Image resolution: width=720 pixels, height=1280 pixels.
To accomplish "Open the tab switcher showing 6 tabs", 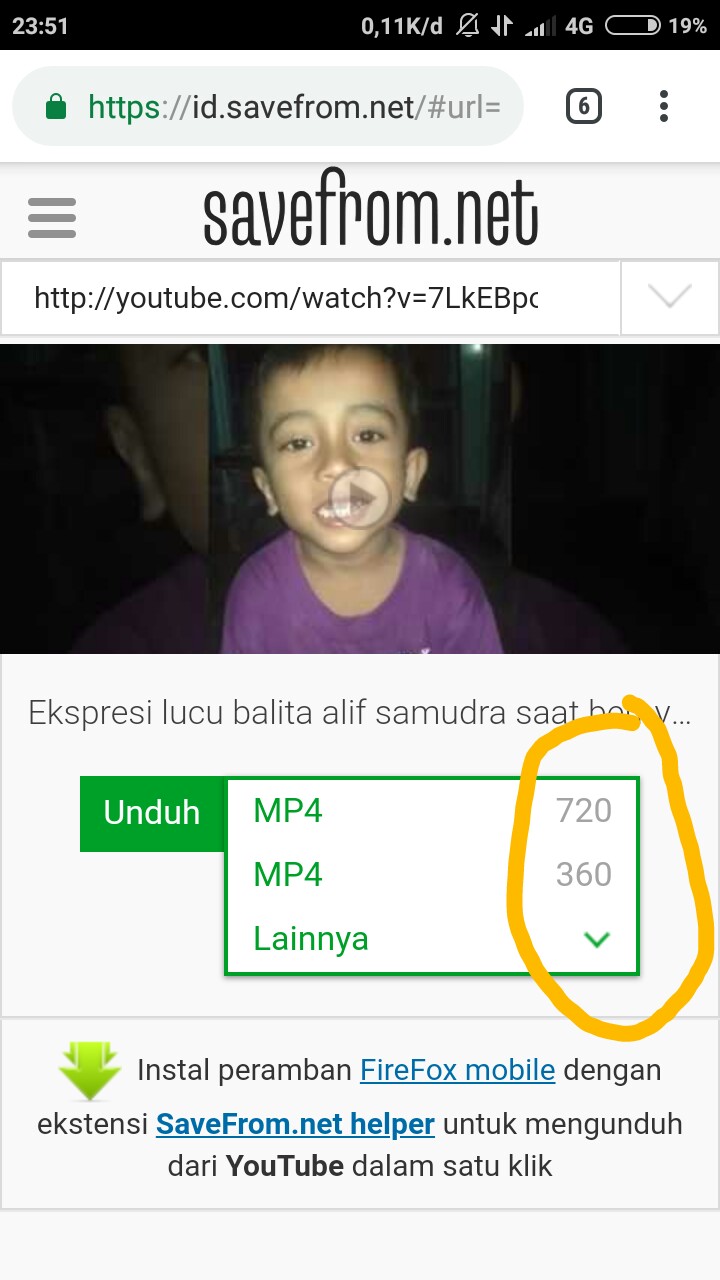I will coord(584,106).
